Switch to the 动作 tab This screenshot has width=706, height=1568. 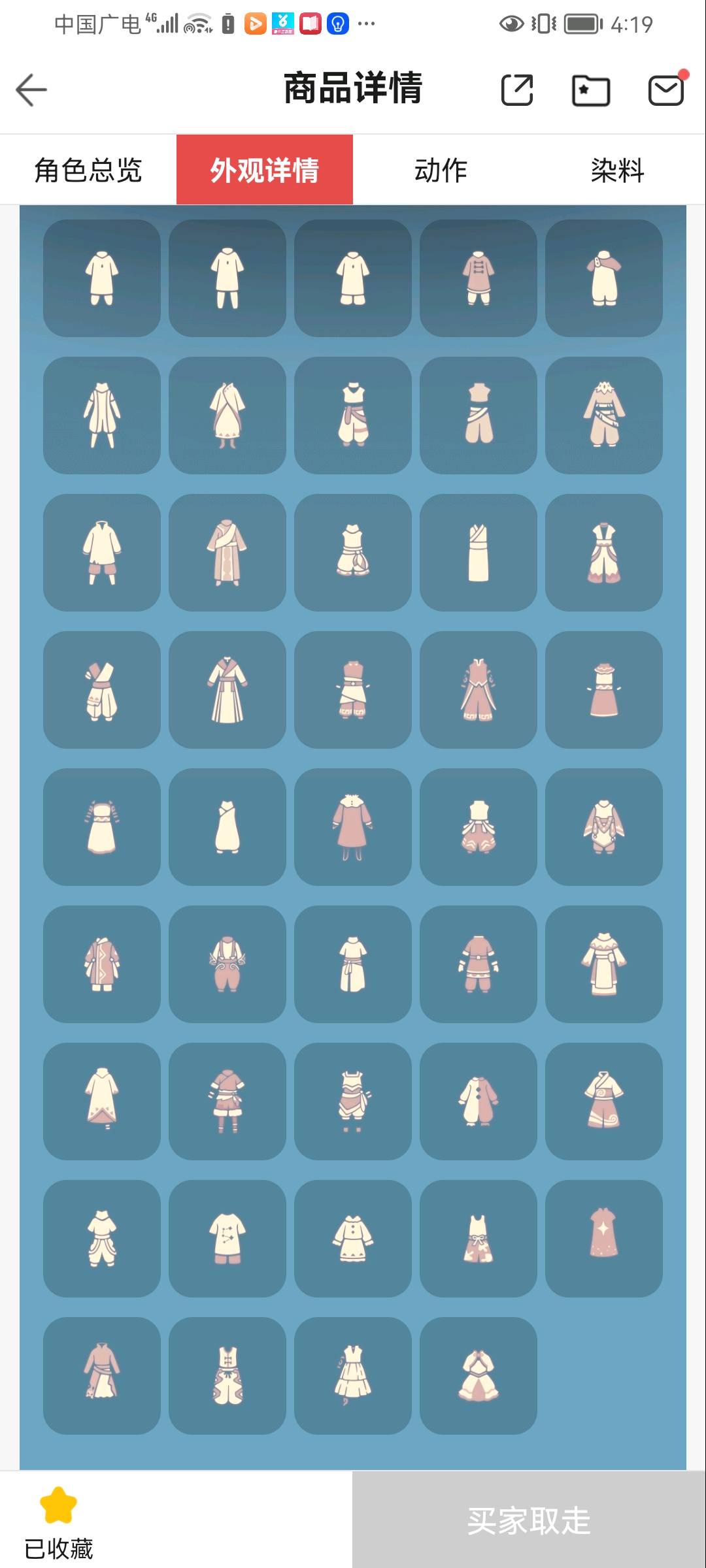click(441, 170)
